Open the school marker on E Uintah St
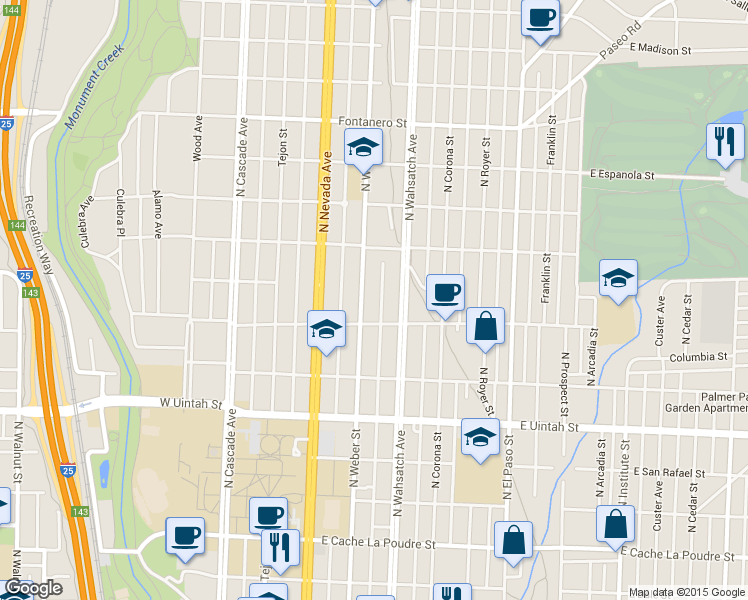Screen dimensions: 748x600 (x=480, y=437)
